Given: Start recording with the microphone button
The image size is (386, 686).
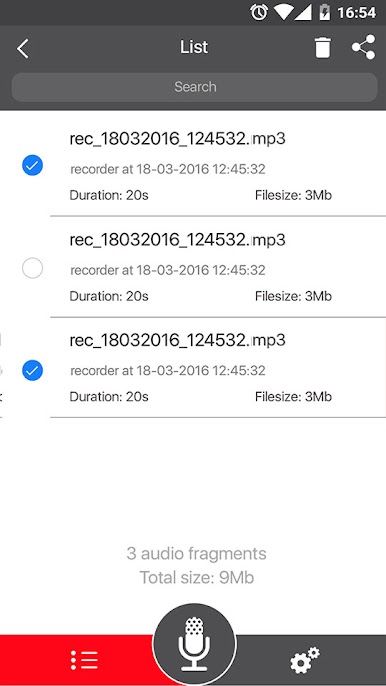Looking at the screenshot, I should point(194,645).
